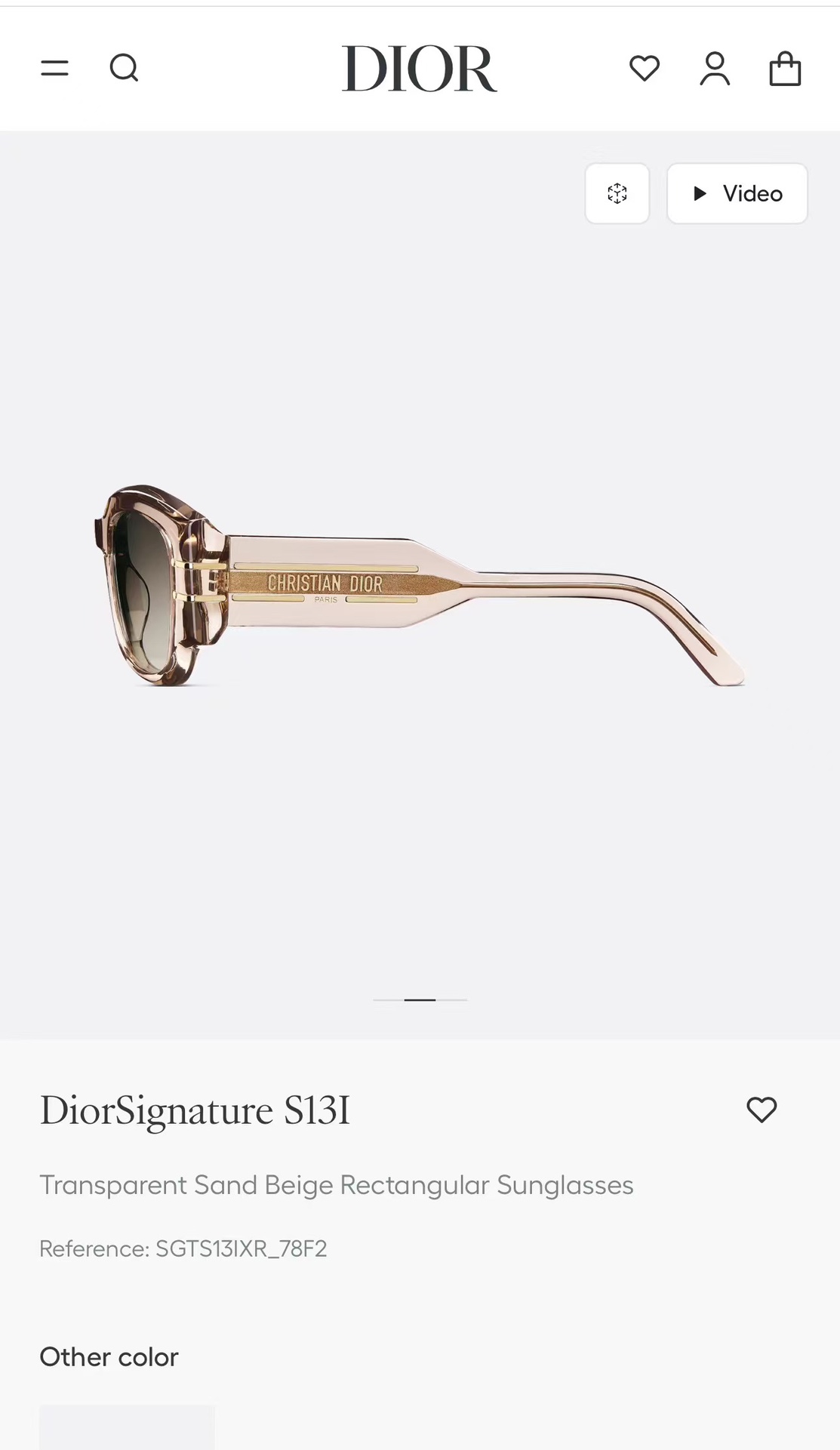Open the shopping bag
The width and height of the screenshot is (840, 1450).
click(785, 69)
